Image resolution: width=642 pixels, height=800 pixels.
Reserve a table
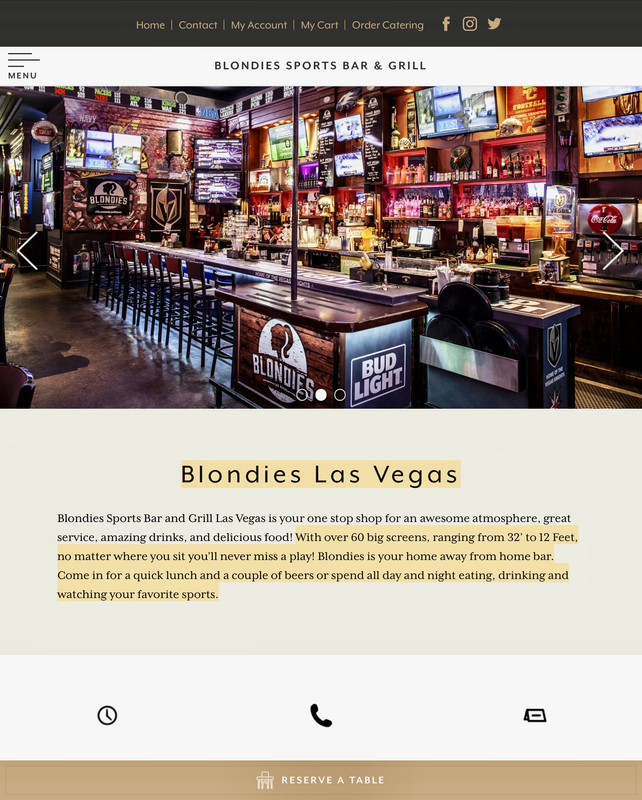[321, 780]
